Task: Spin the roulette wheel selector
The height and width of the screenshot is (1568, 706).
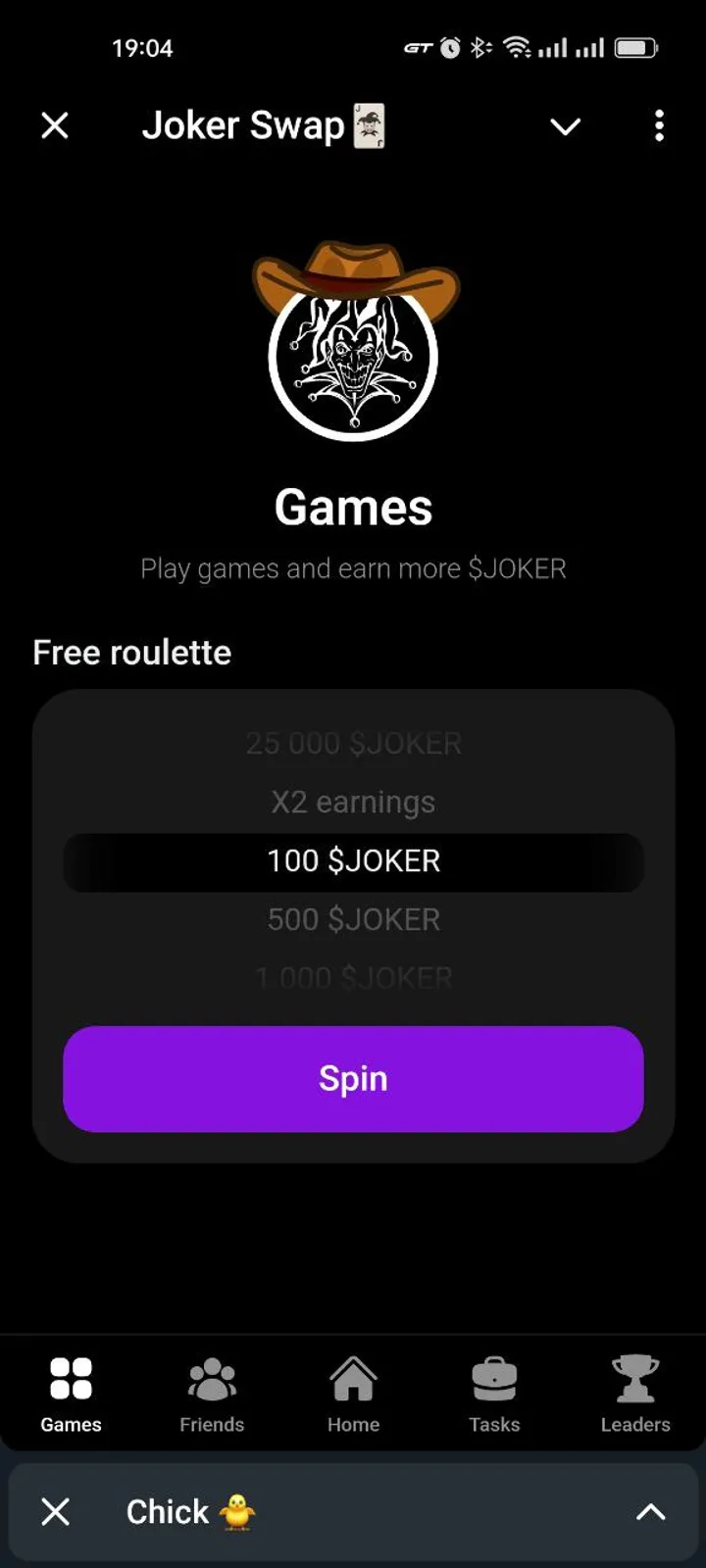Action: pyautogui.click(x=352, y=1078)
